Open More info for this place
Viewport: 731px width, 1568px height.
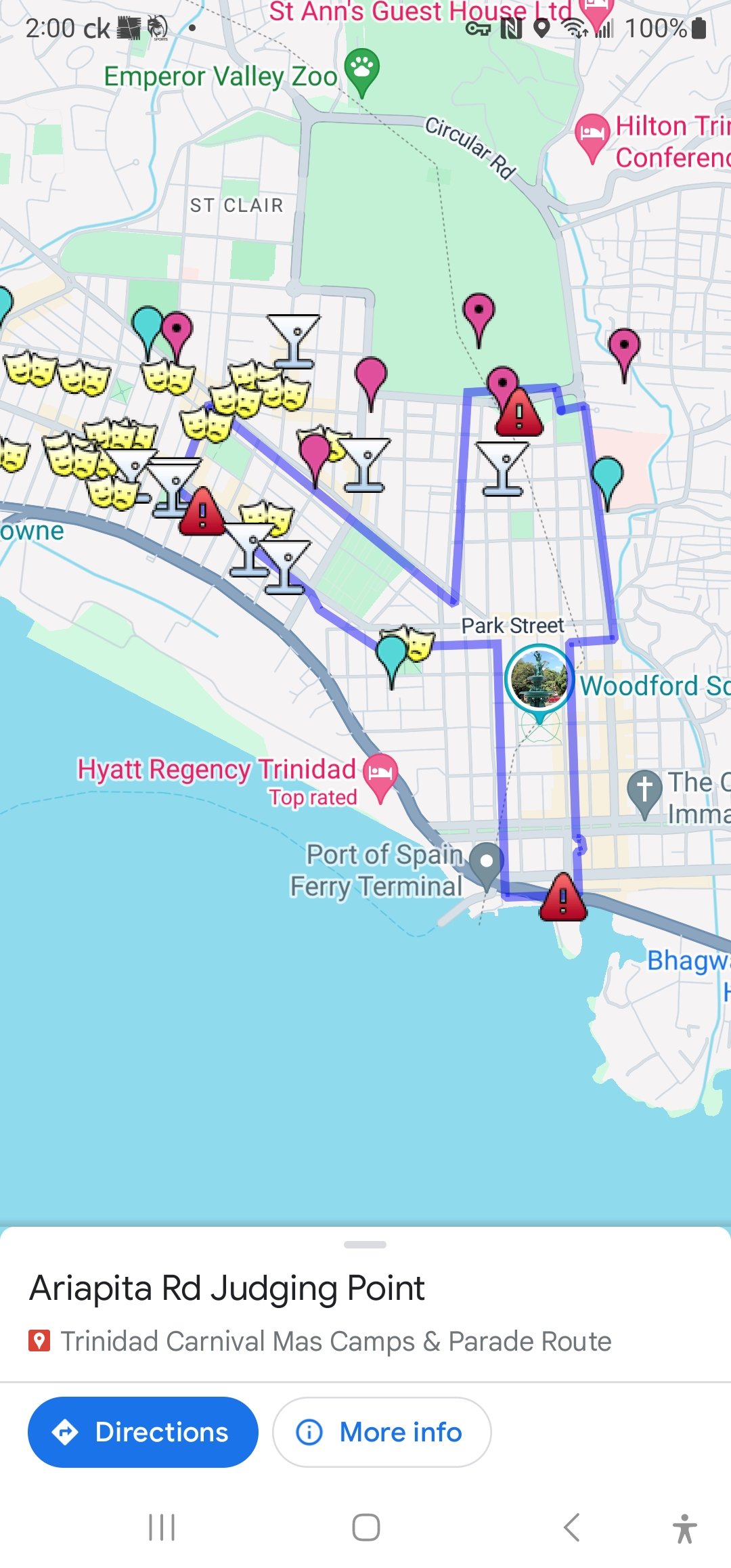click(x=382, y=1432)
